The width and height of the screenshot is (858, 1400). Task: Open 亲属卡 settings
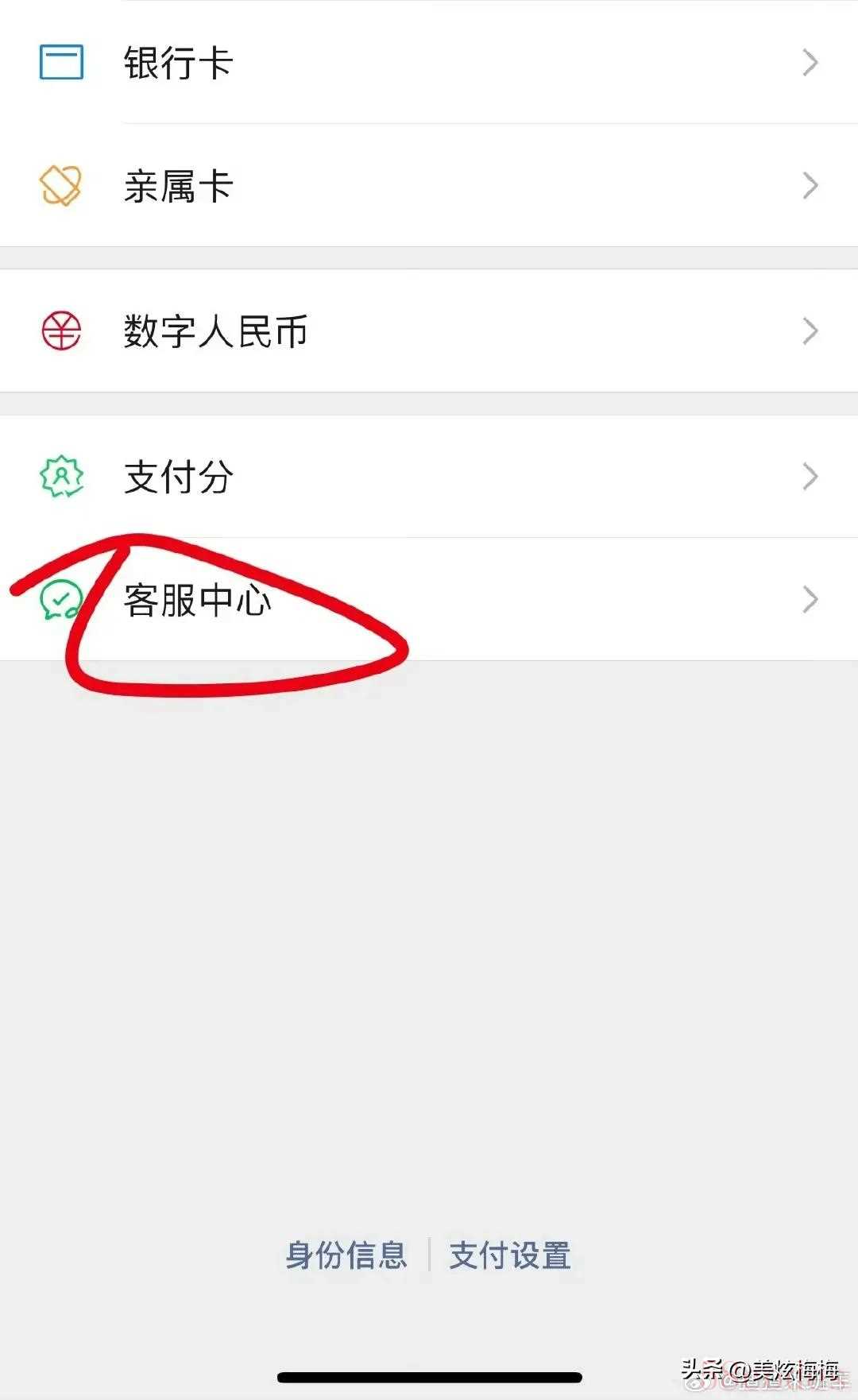(x=429, y=185)
